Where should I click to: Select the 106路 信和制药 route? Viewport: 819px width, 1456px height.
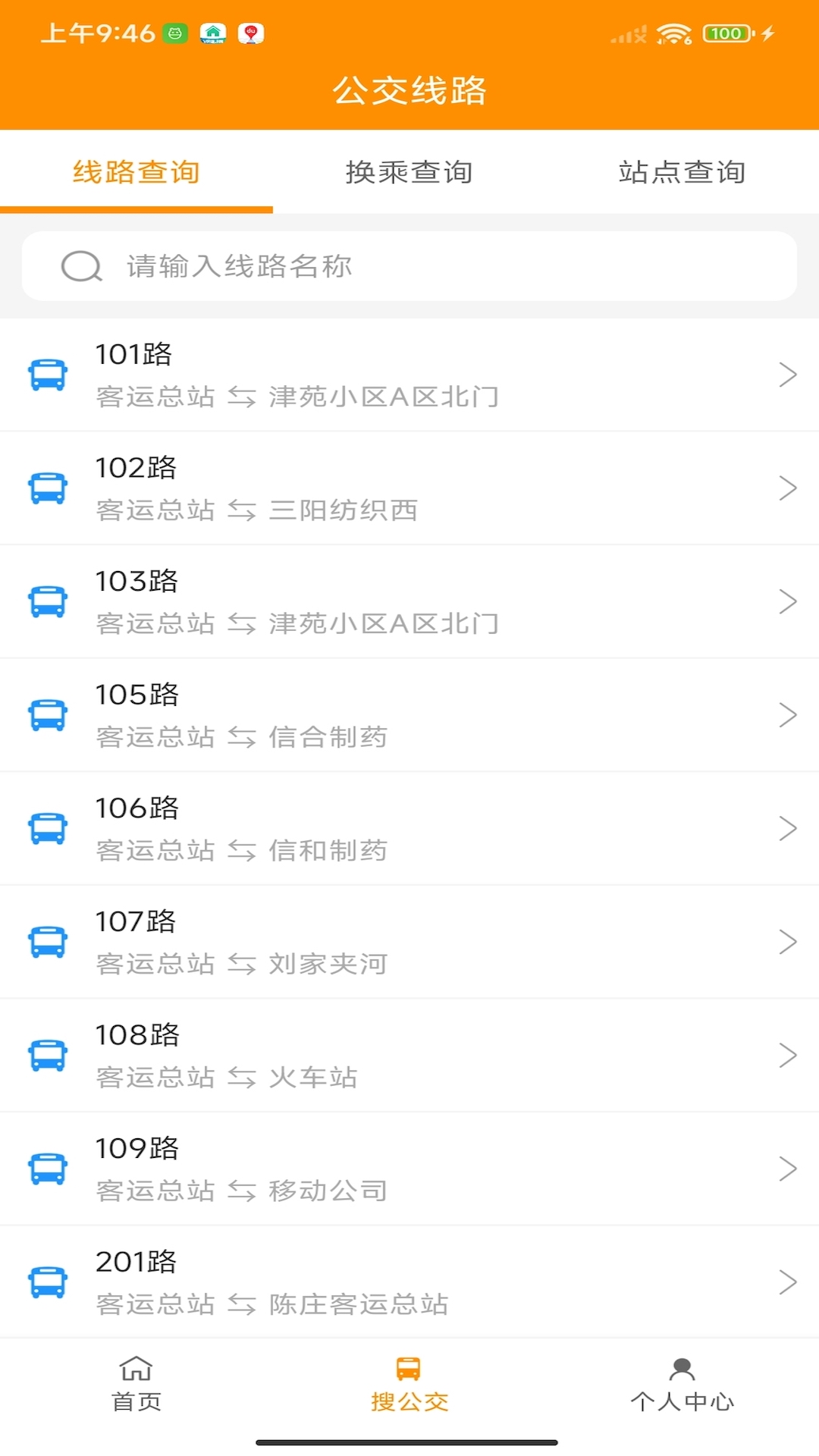409,828
